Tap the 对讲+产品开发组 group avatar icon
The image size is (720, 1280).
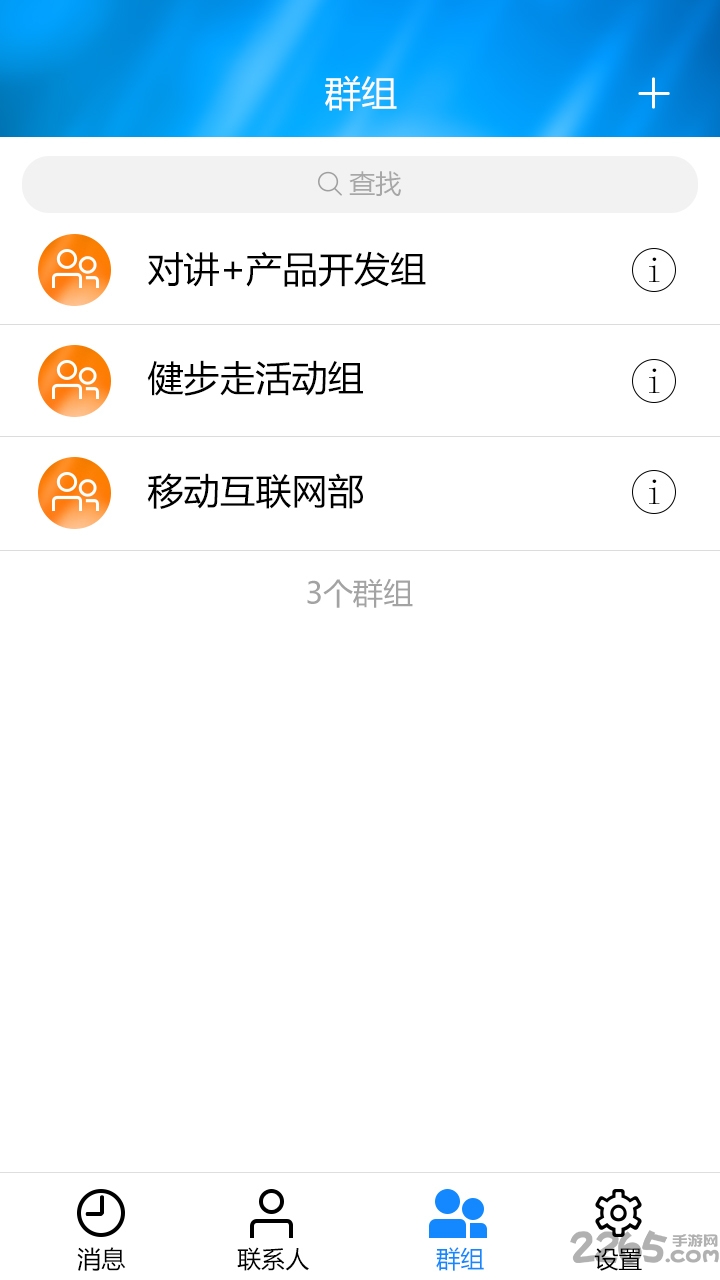point(74,269)
